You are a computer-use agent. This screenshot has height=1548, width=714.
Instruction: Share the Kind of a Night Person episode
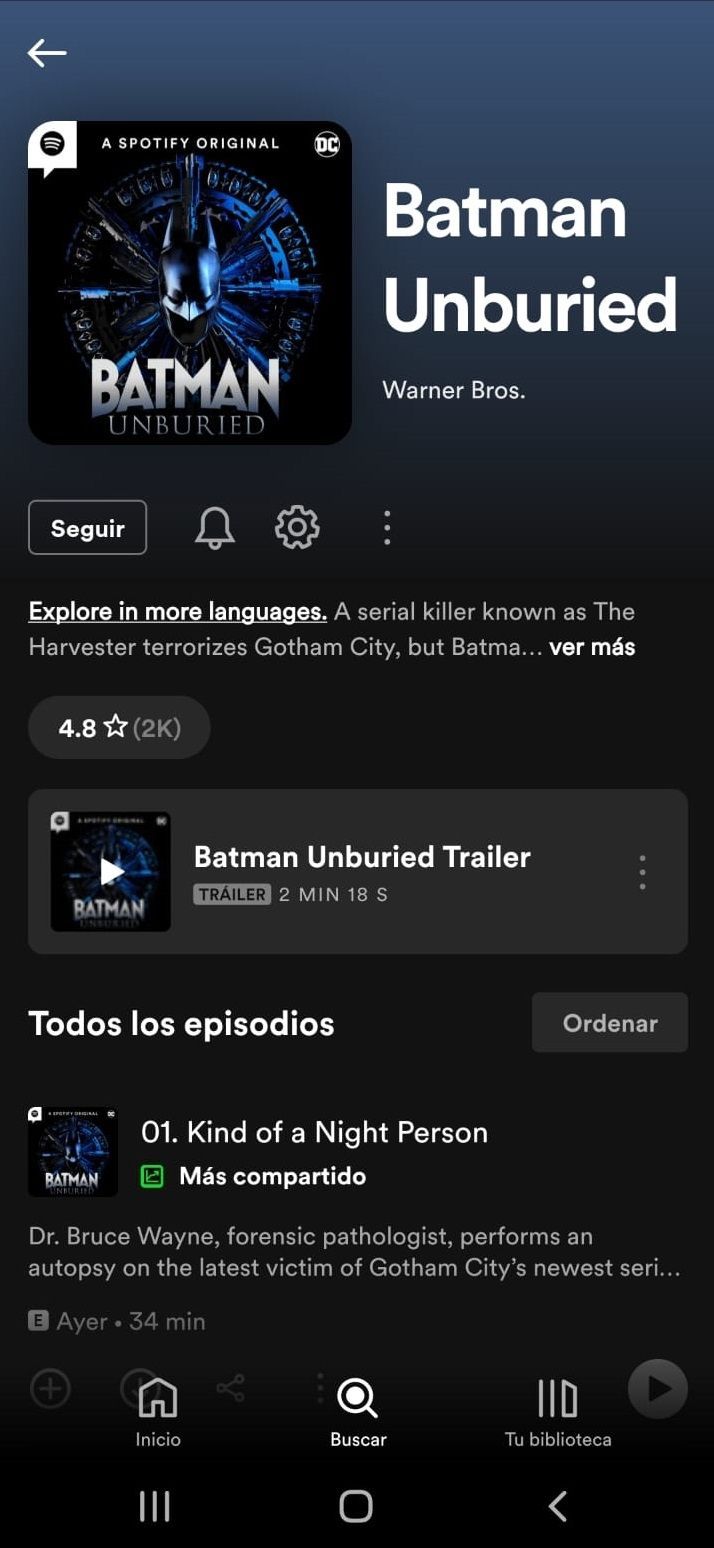coord(231,1388)
